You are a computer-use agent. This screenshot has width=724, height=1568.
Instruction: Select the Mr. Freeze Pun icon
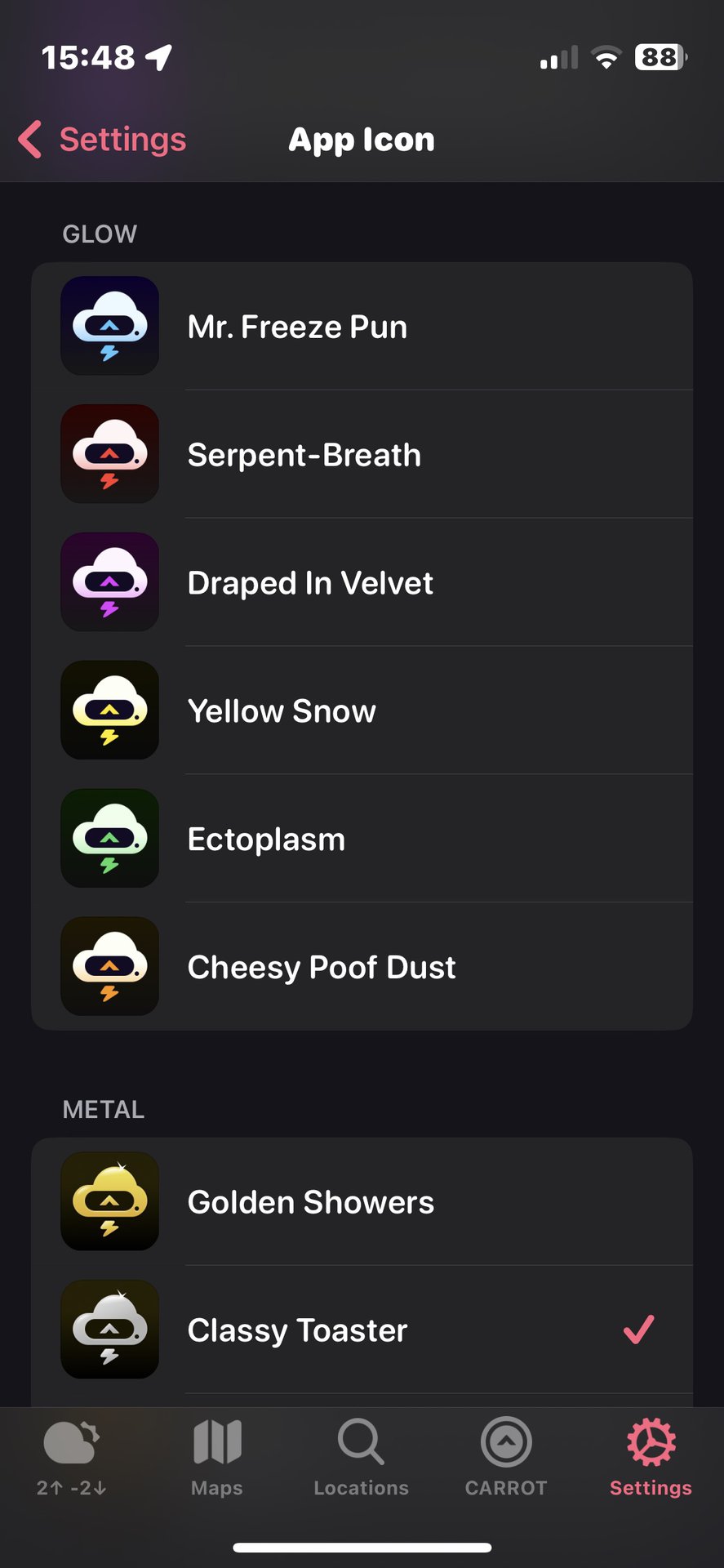362,327
